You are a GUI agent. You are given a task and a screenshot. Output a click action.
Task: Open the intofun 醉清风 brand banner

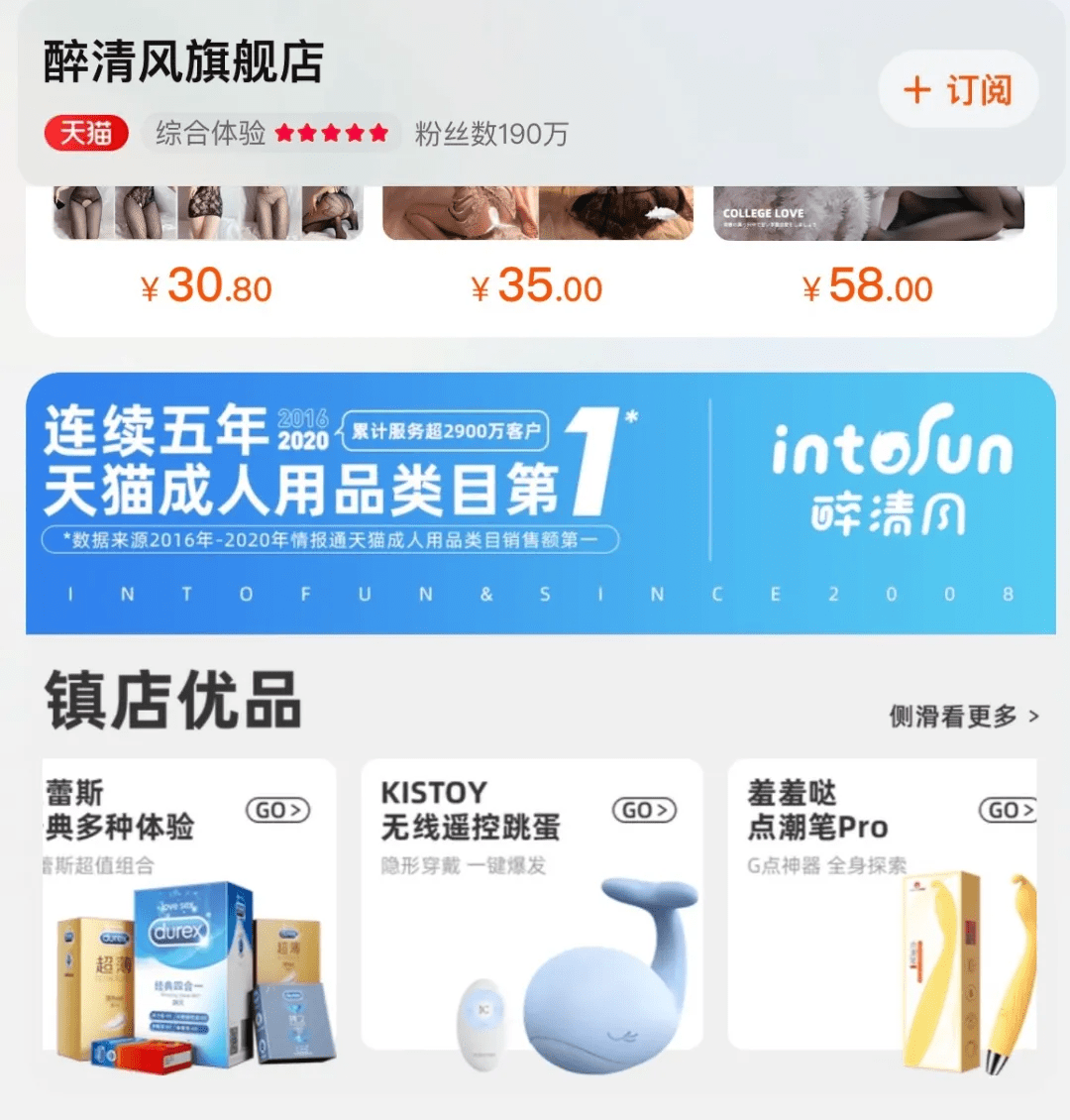(x=540, y=503)
